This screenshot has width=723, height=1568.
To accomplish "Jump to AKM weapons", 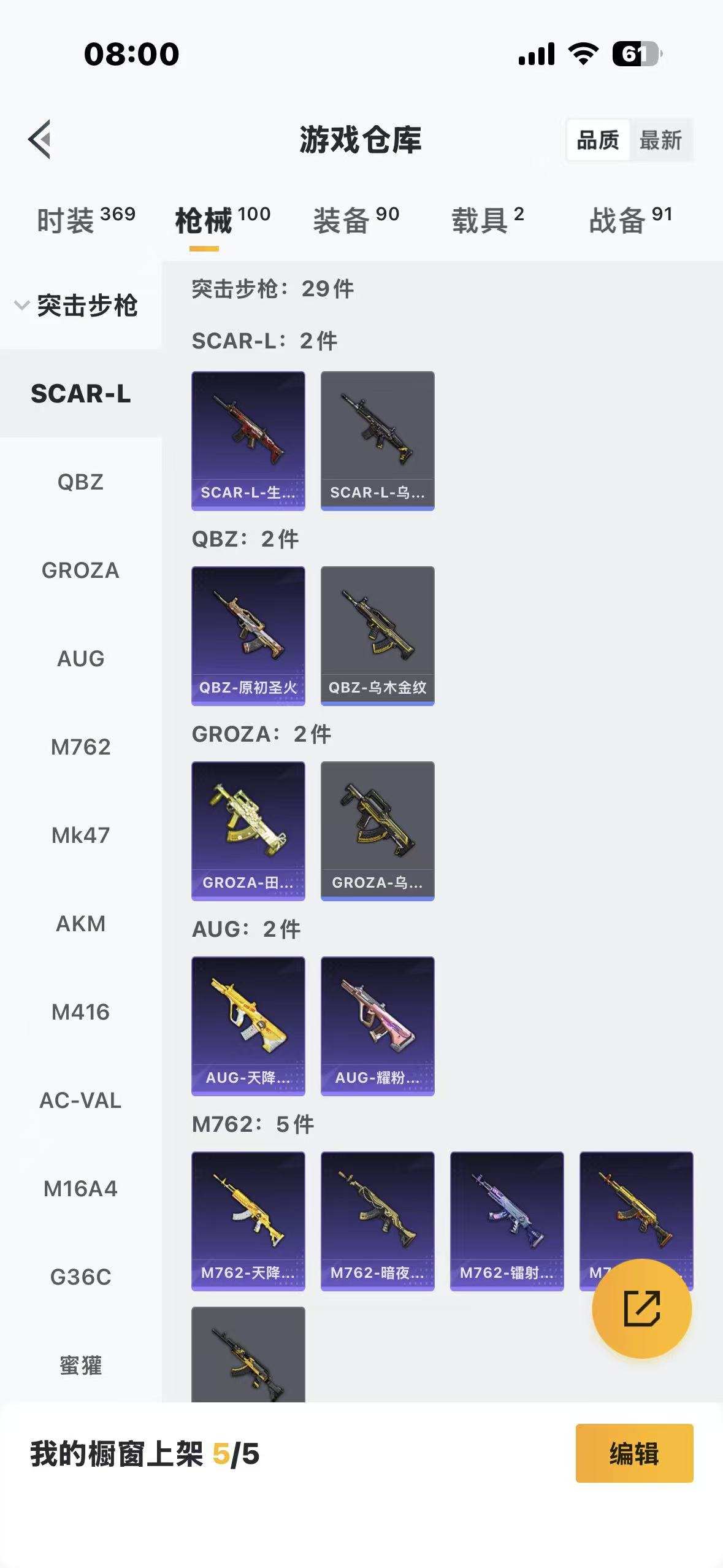I will point(80,924).
